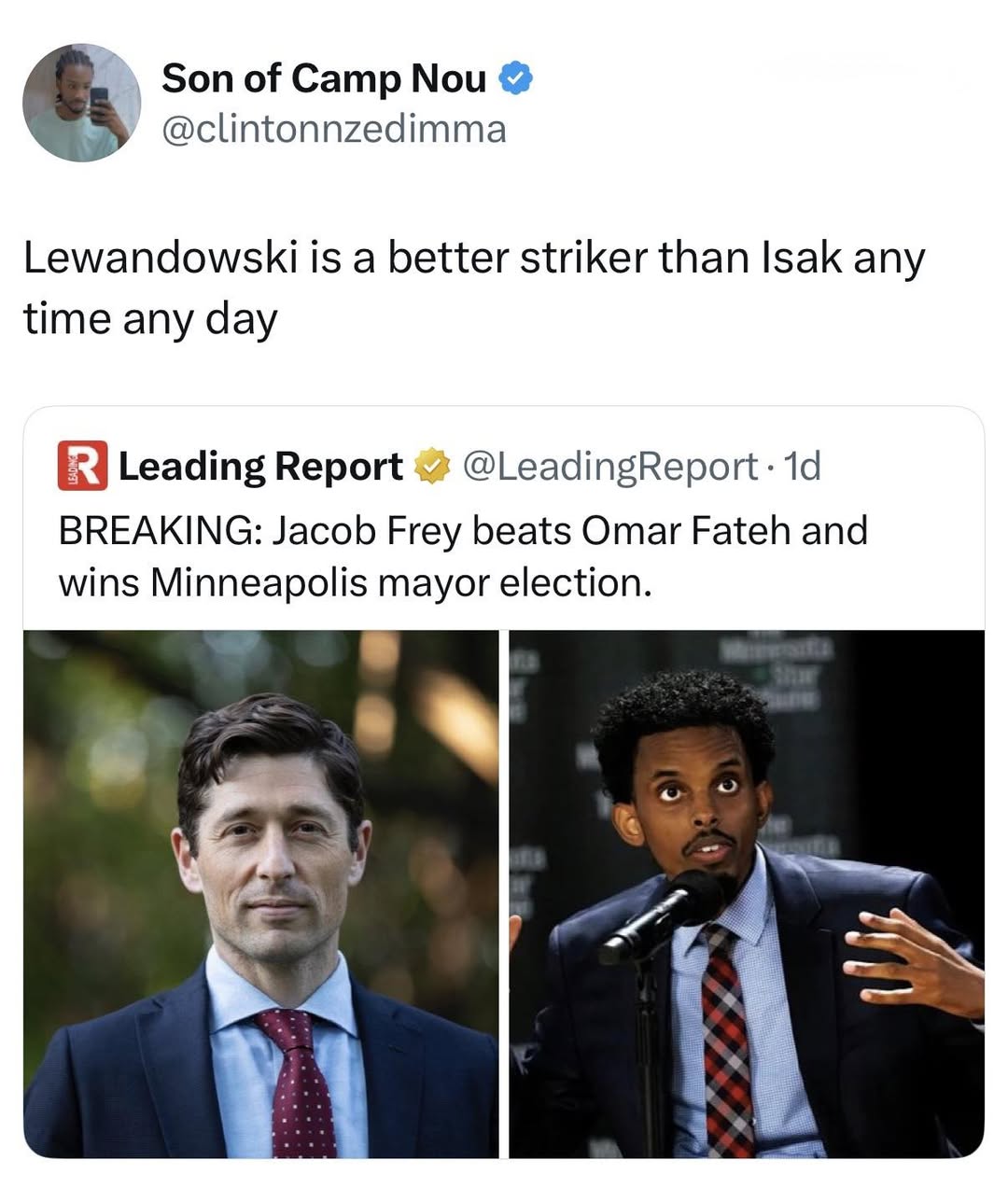
Task: Open the quoted Leading Report post
Action: point(462,556)
